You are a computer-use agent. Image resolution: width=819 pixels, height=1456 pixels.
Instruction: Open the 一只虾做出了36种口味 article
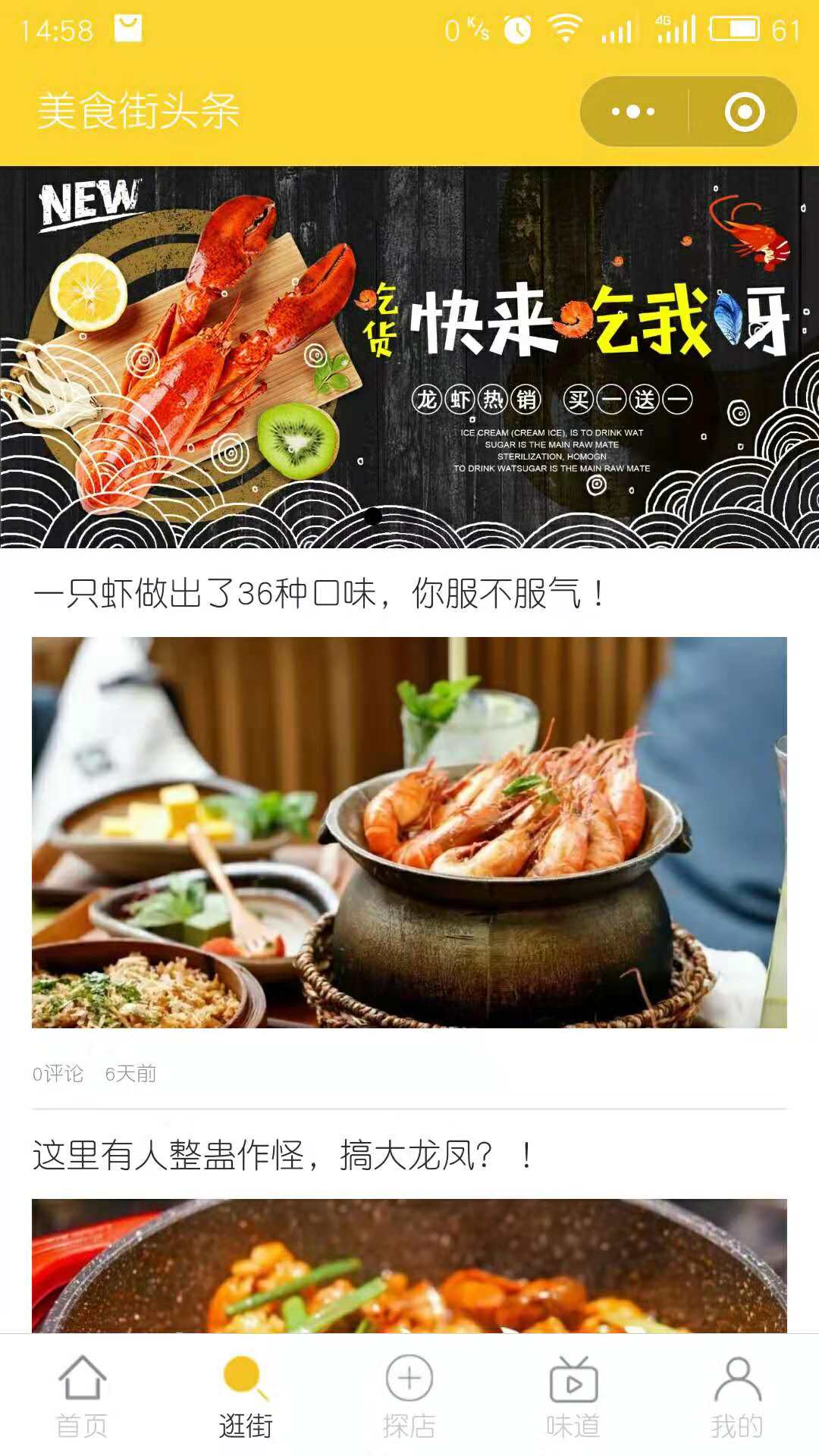click(x=318, y=593)
